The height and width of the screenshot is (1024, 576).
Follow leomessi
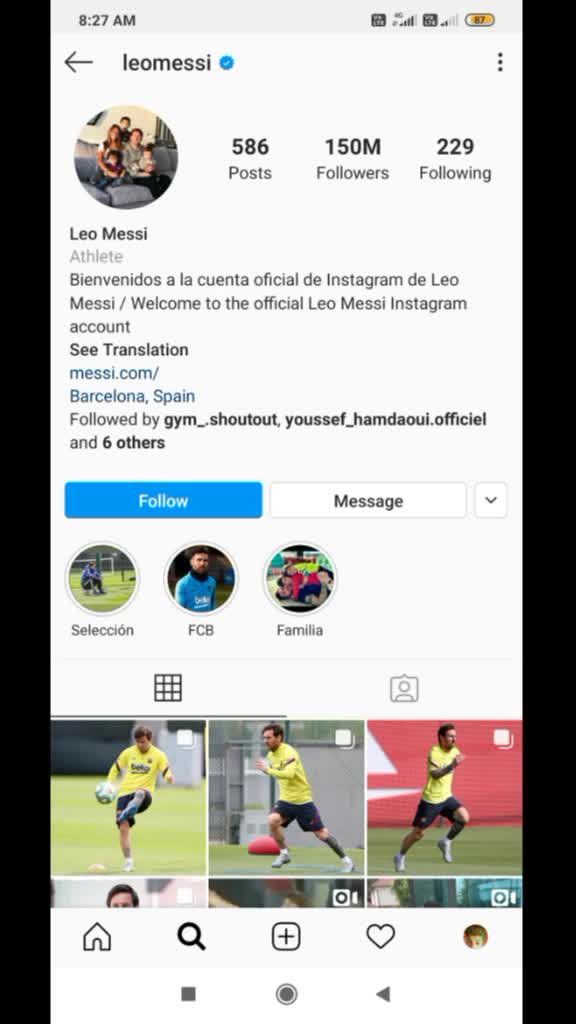tap(163, 501)
